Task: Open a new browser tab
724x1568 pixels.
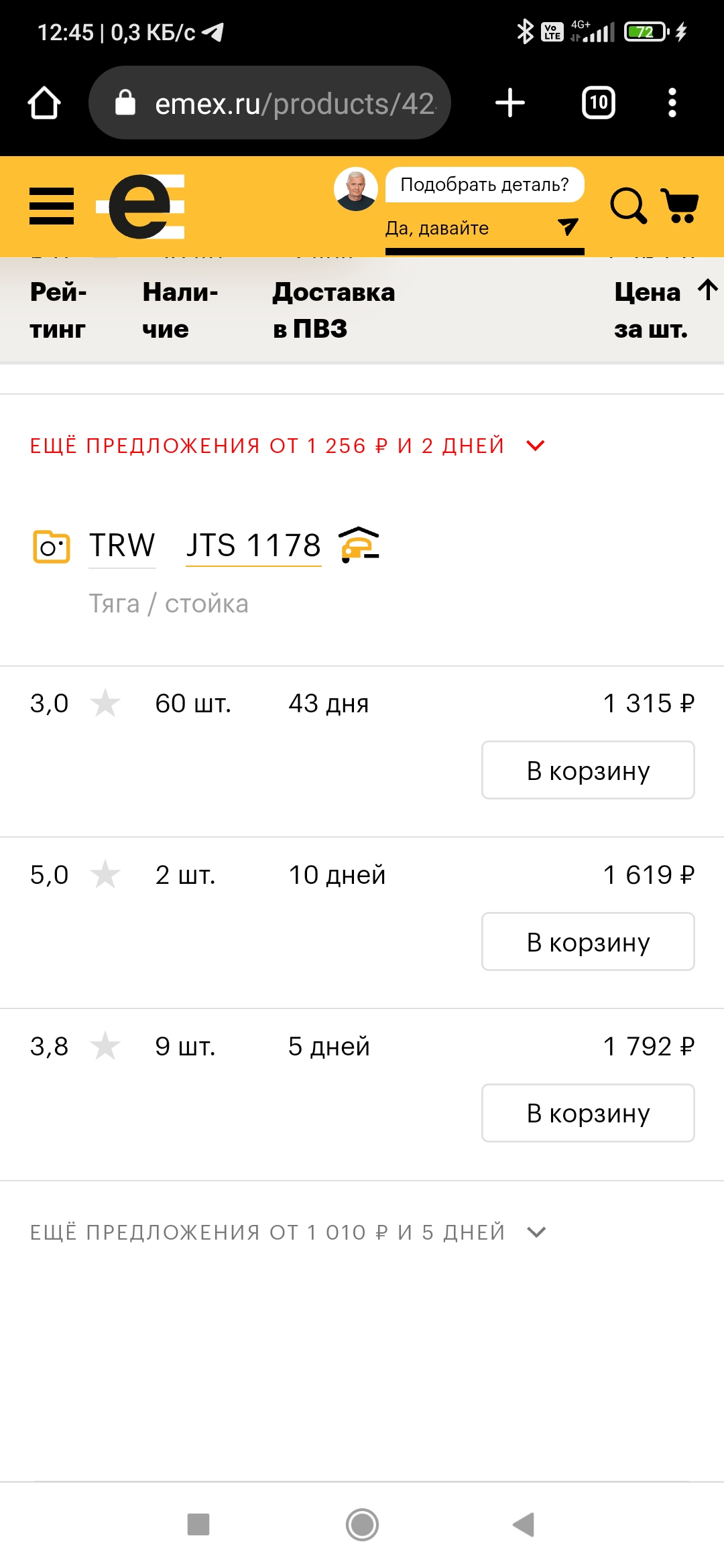Action: tap(510, 103)
